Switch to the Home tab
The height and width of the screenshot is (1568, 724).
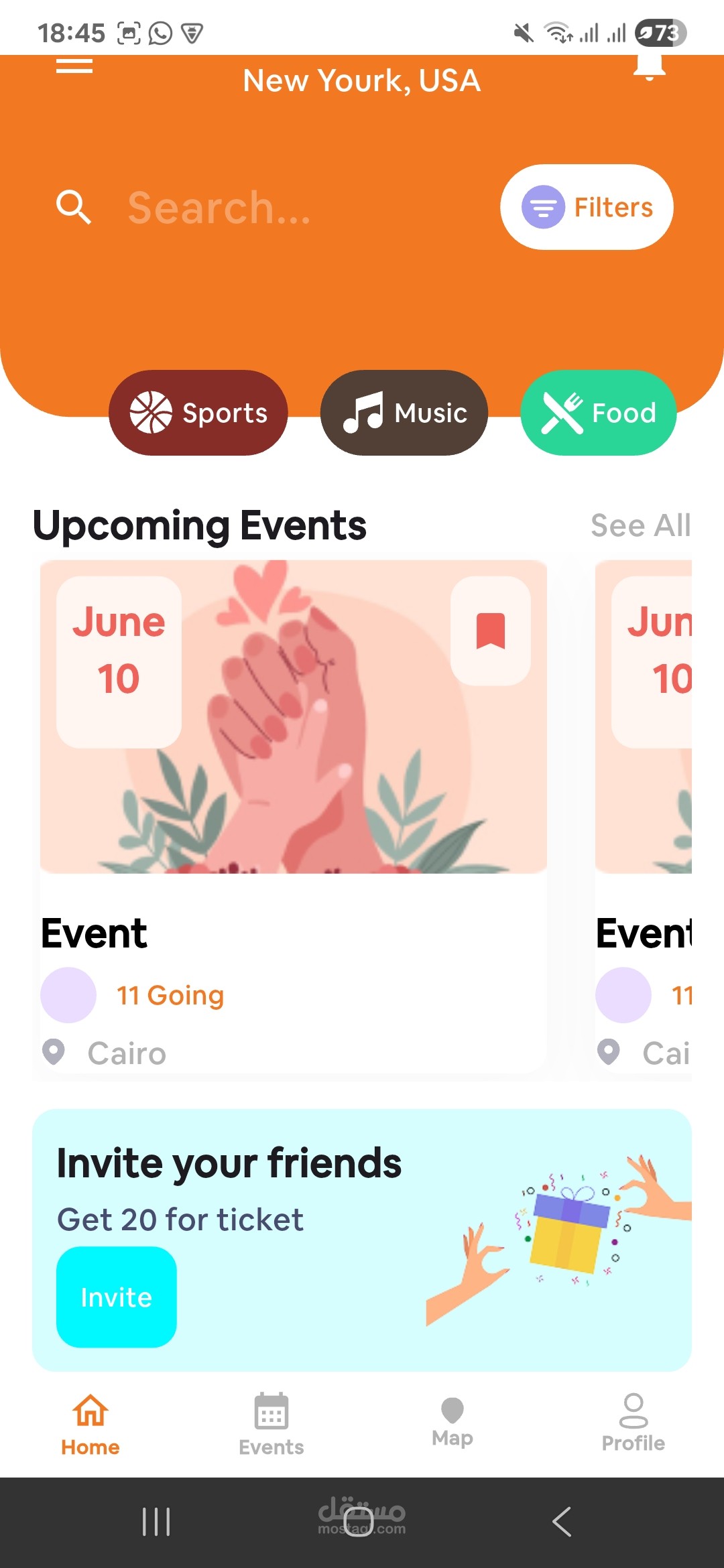click(90, 1424)
